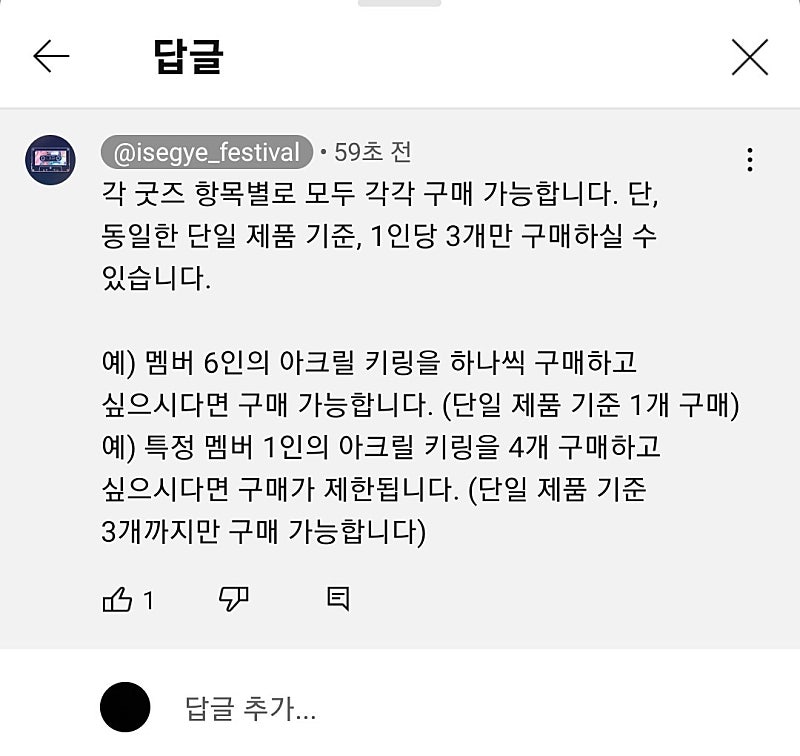Close the replies panel
Image resolution: width=800 pixels, height=756 pixels.
[x=749, y=57]
